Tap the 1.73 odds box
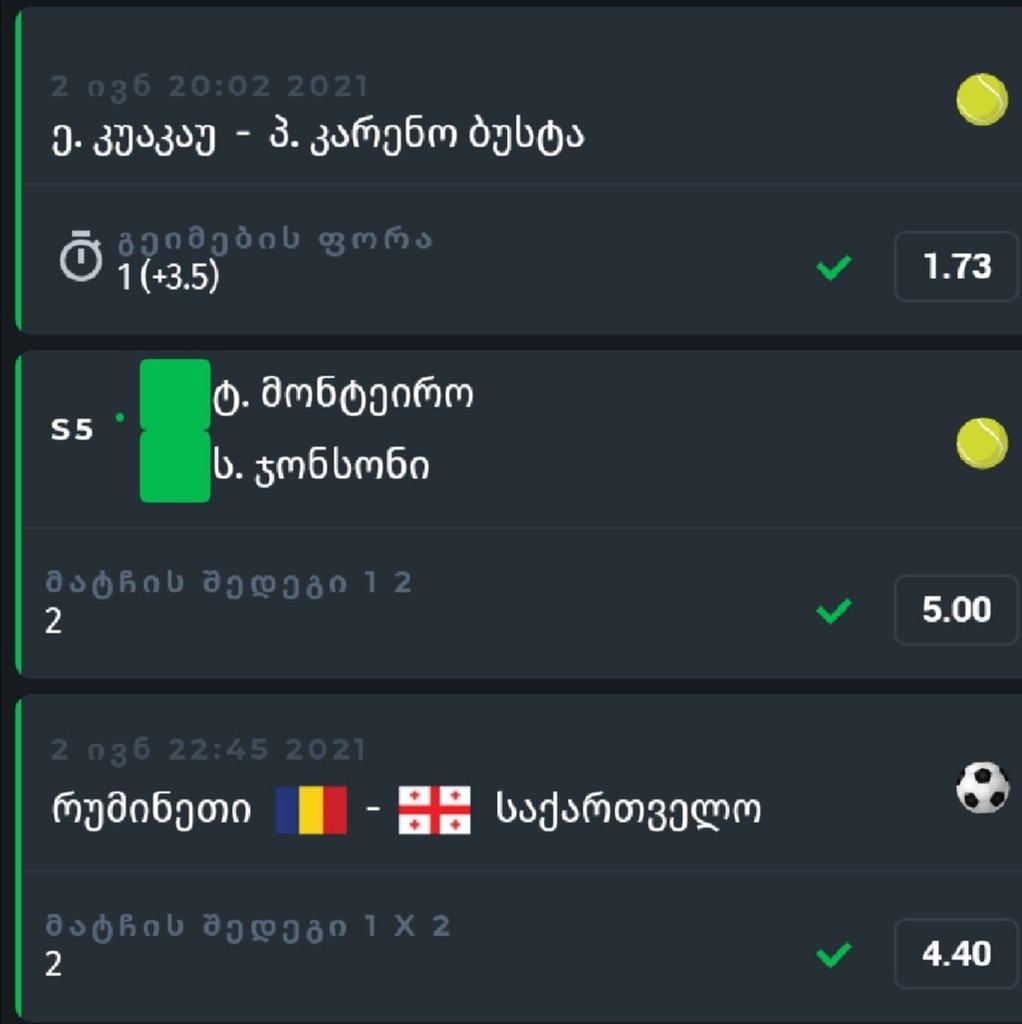The image size is (1022, 1024). point(956,266)
